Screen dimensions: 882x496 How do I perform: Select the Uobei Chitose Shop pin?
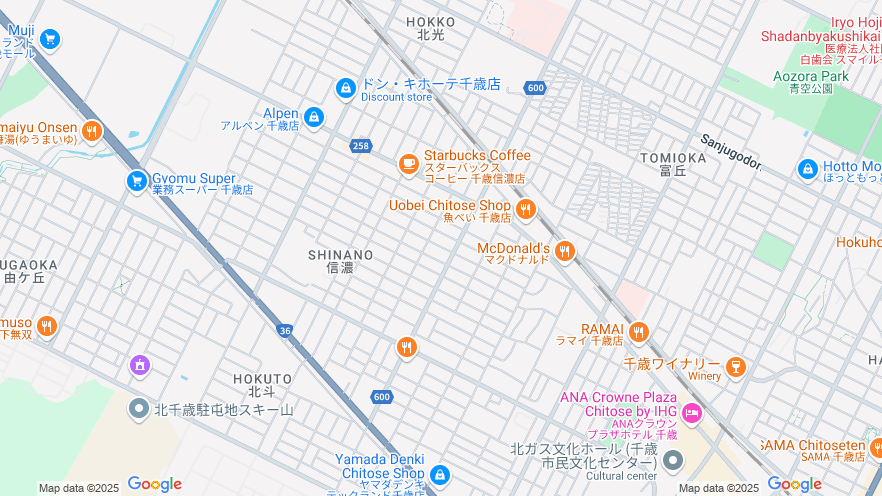point(525,209)
